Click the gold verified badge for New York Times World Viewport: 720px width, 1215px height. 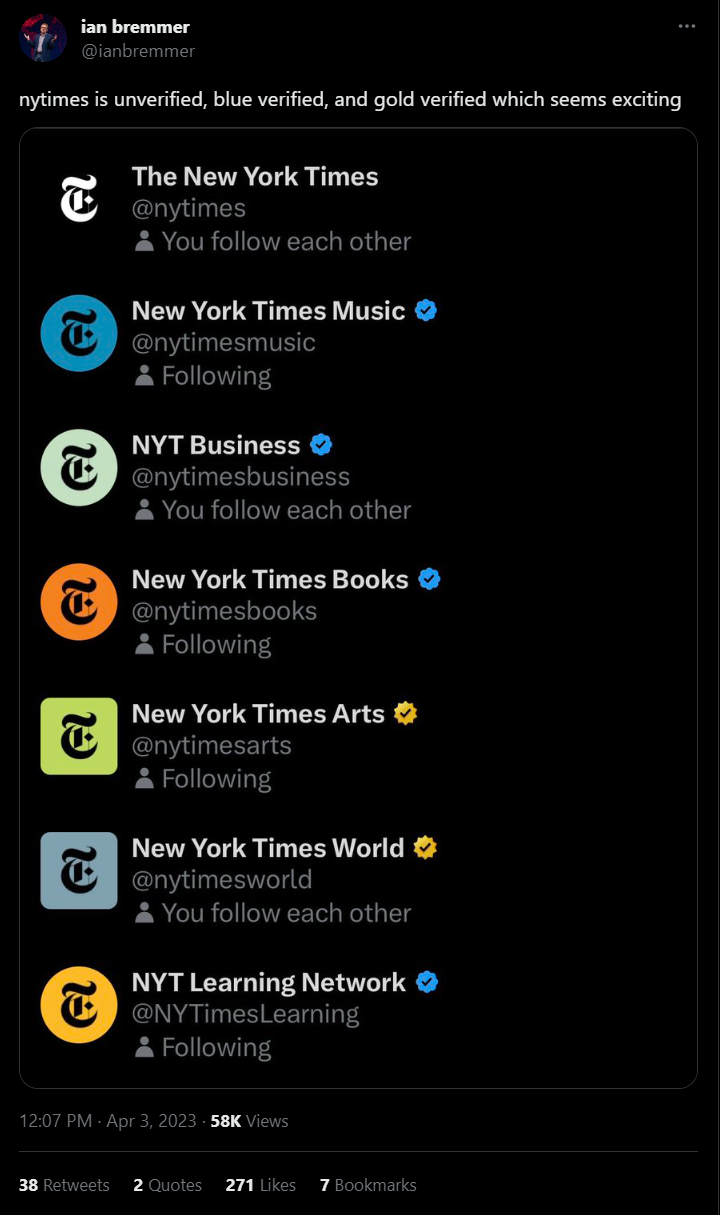click(x=424, y=847)
